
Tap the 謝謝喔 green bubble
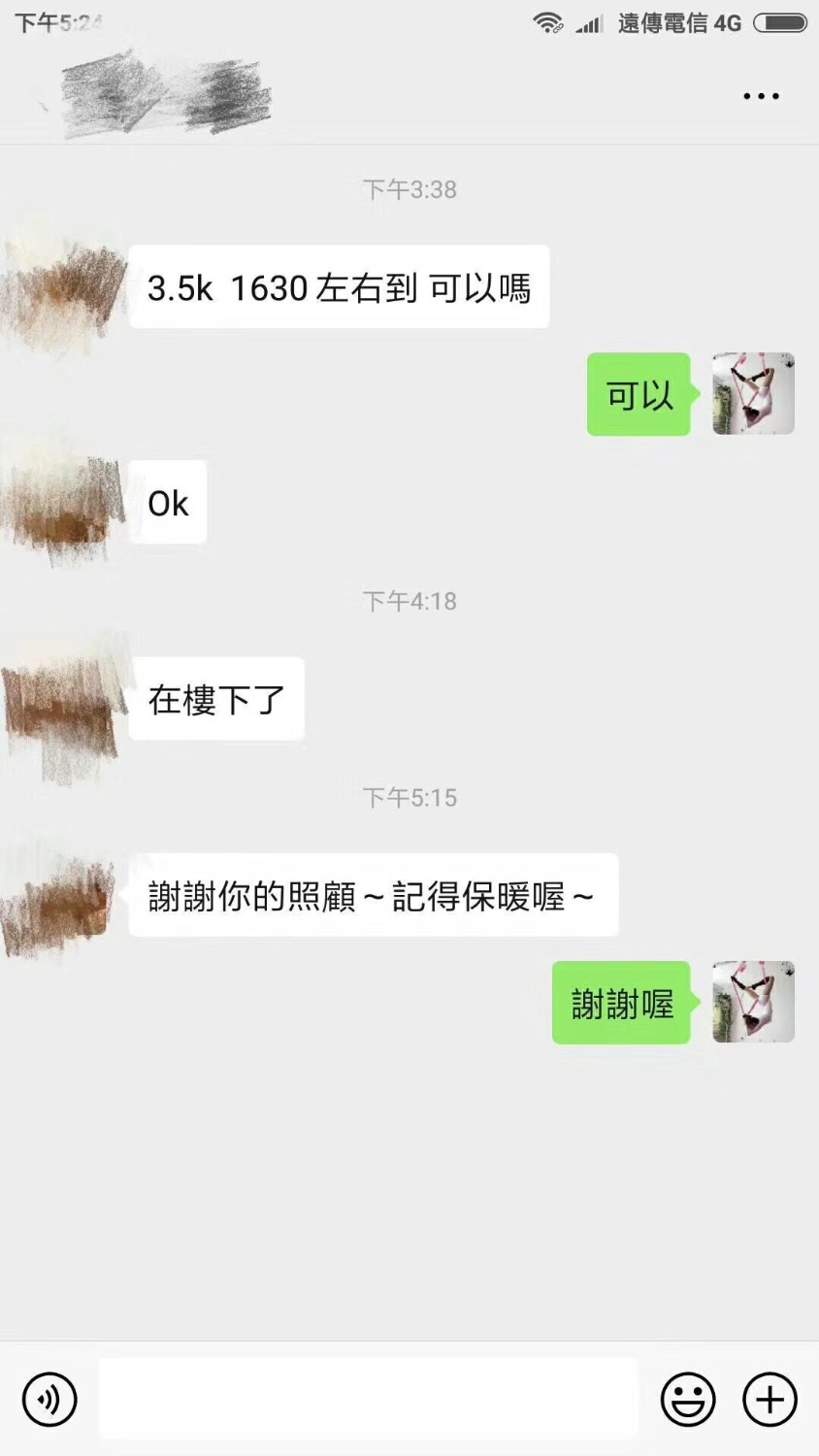pyautogui.click(x=620, y=1003)
